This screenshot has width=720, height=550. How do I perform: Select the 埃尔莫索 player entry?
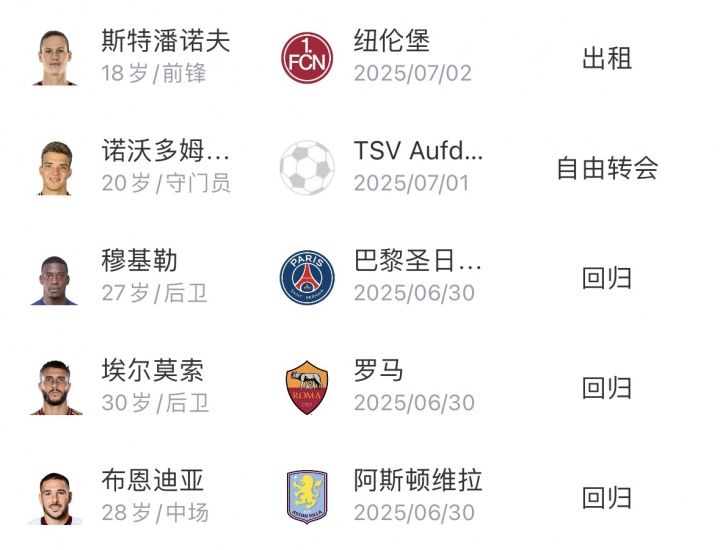152,371
